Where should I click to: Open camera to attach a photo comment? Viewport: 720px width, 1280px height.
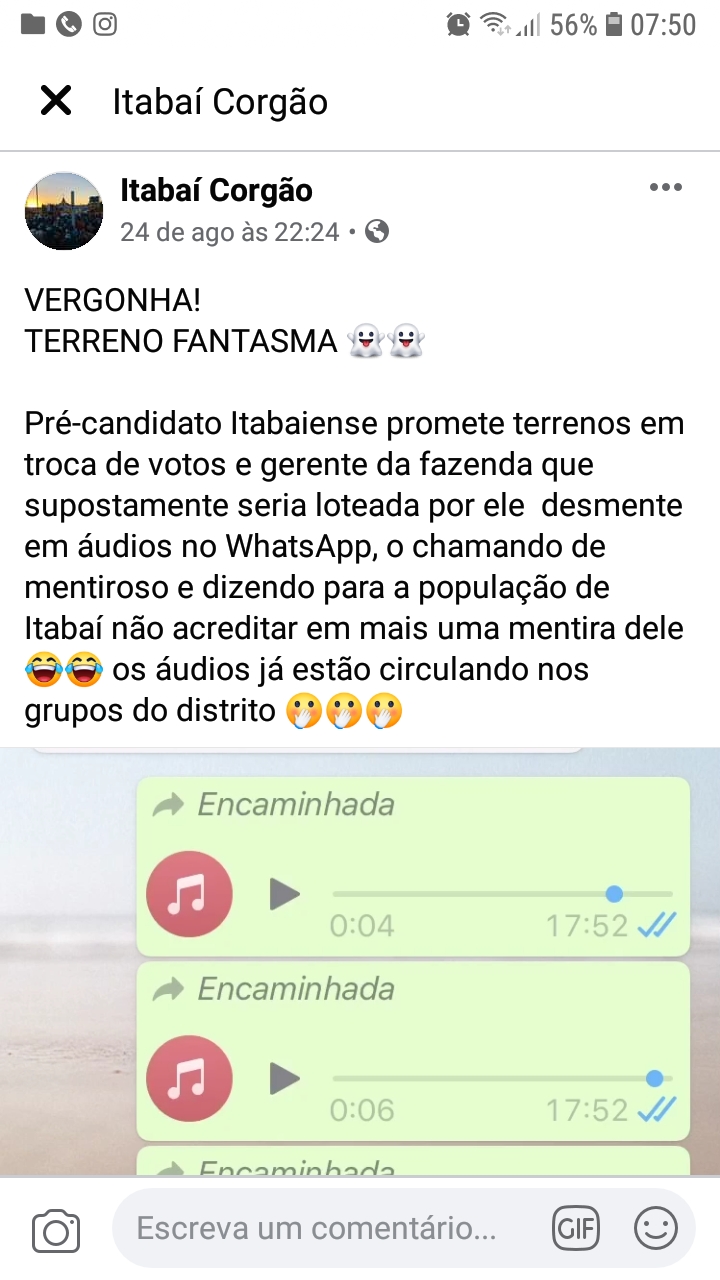tap(56, 1229)
